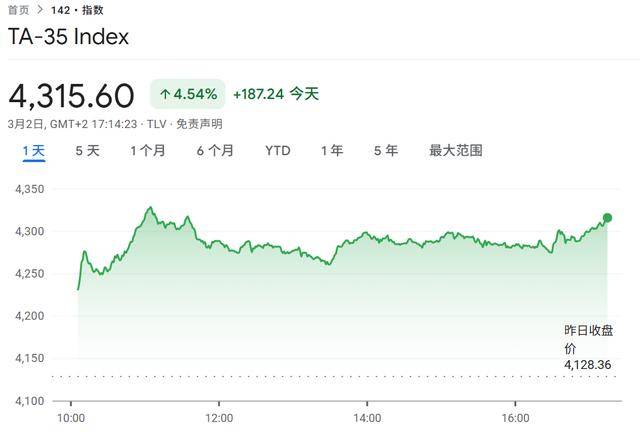
Task: Open the 142 · 指数 breadcrumb
Action: click(77, 10)
